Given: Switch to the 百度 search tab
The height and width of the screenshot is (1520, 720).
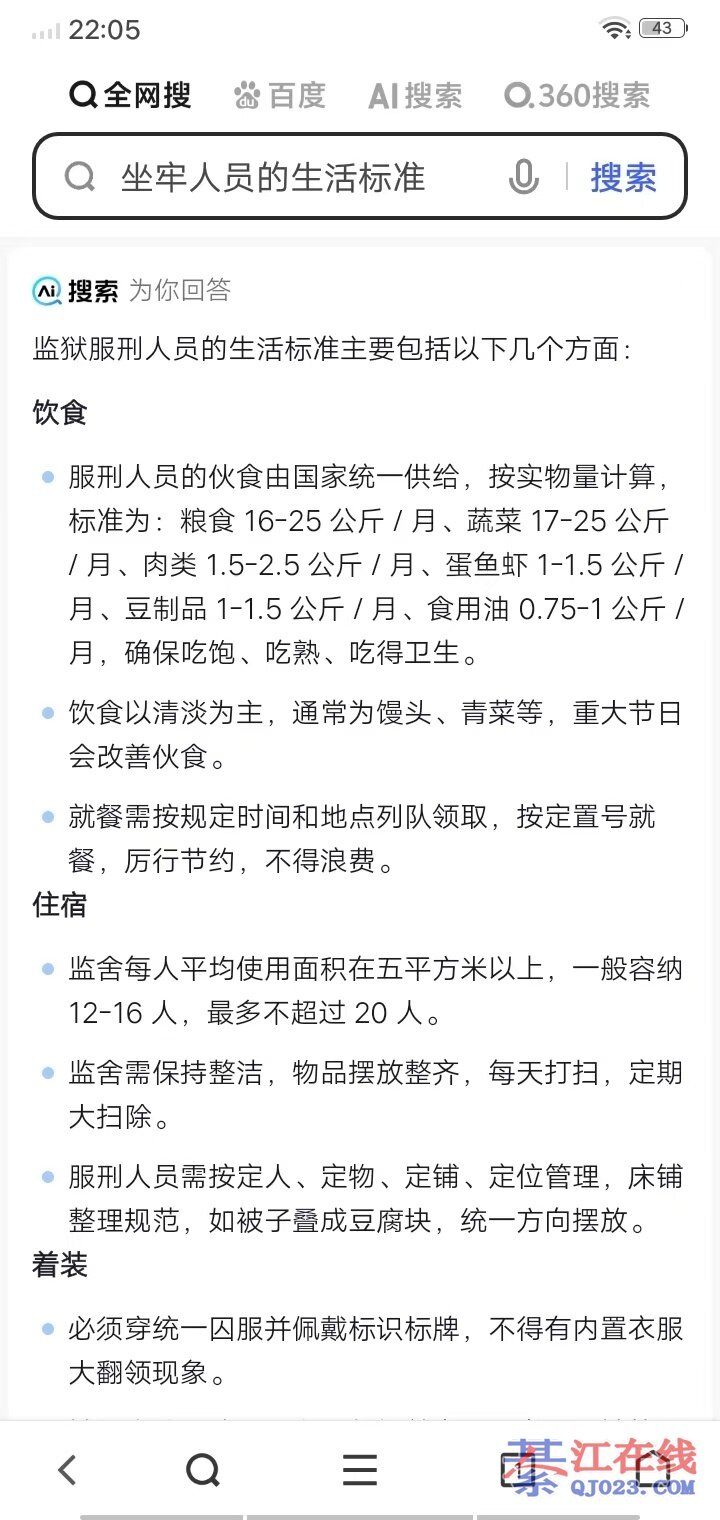Looking at the screenshot, I should (279, 96).
